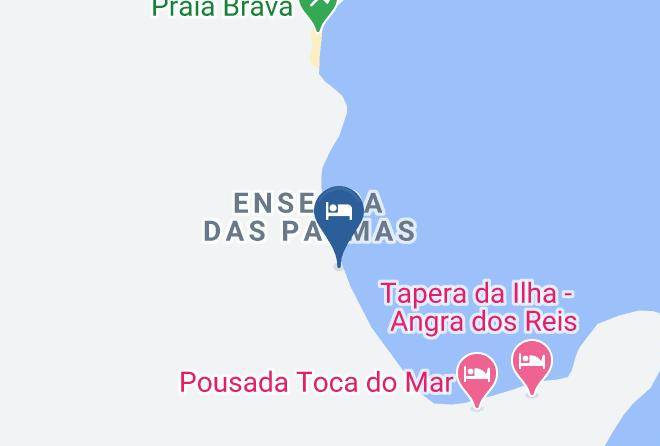Image resolution: width=660 pixels, height=446 pixels.
Task: Open the Pousada Toca do Mar hotel pin
Action: click(x=477, y=378)
